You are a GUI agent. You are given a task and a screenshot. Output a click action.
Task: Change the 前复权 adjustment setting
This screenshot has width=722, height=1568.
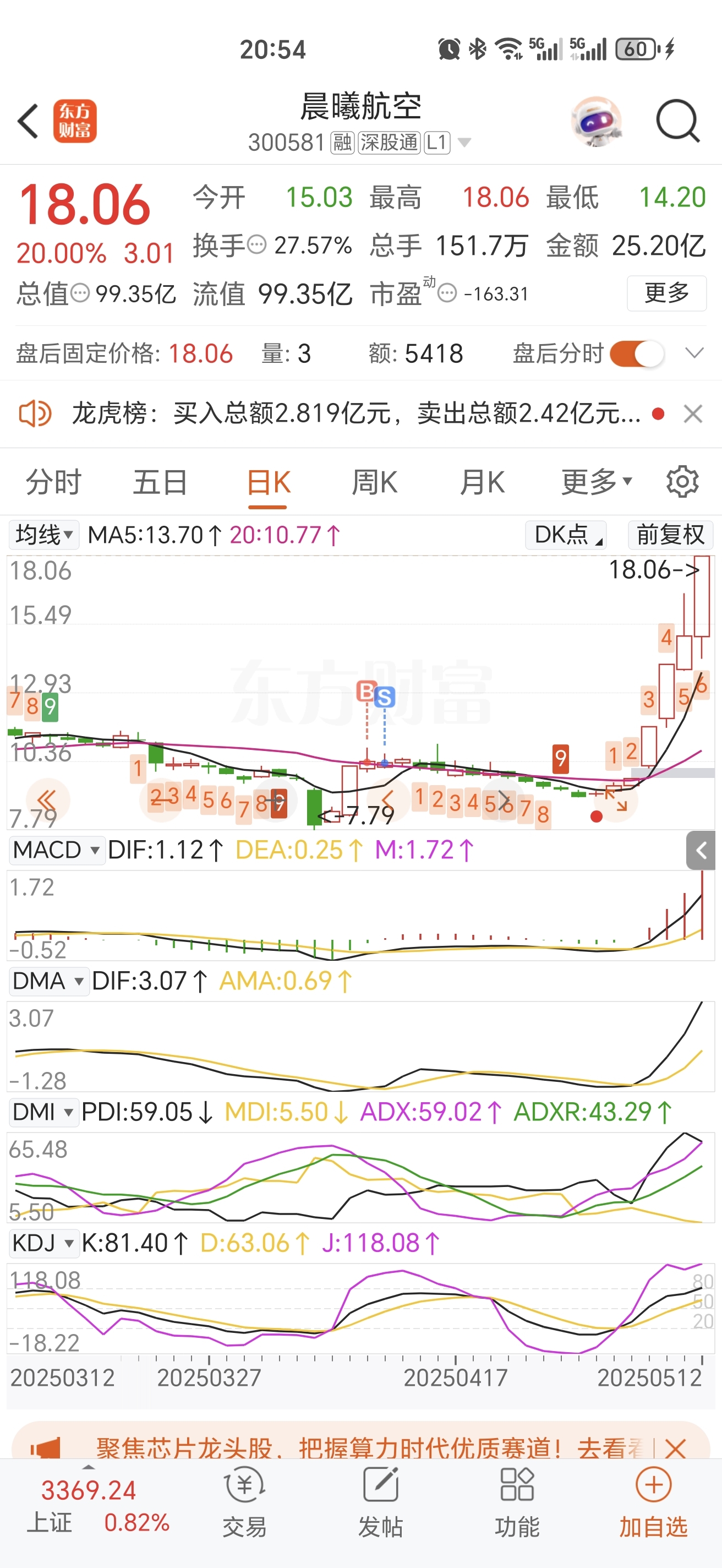(x=670, y=535)
